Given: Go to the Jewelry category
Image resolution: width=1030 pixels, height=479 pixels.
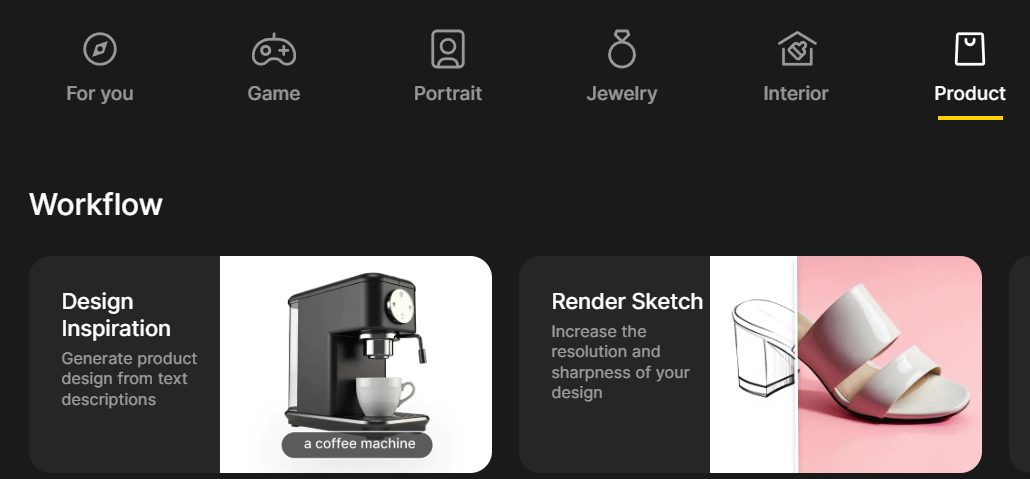Looking at the screenshot, I should (x=621, y=68).
